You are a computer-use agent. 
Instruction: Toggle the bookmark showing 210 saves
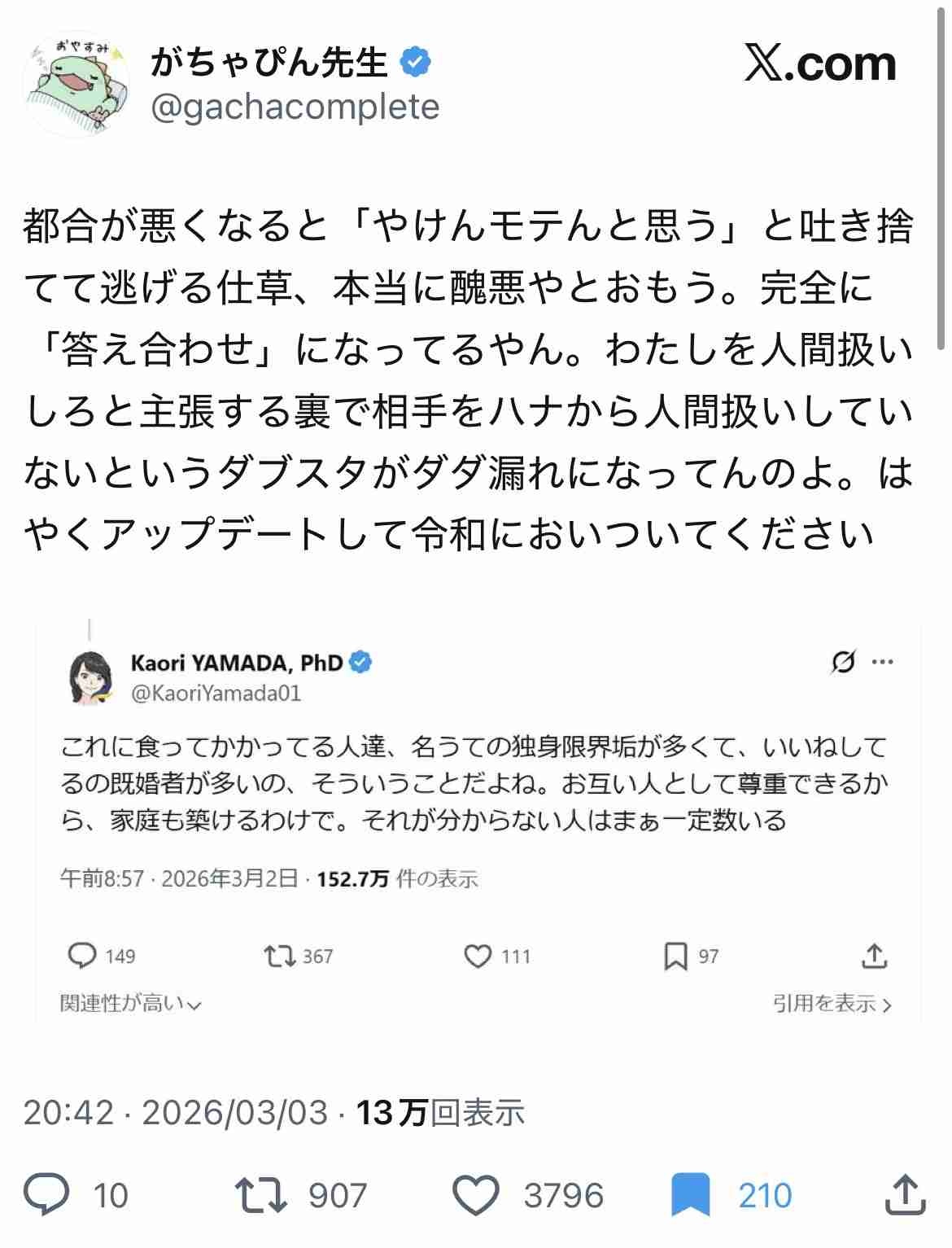pyautogui.click(x=691, y=1195)
